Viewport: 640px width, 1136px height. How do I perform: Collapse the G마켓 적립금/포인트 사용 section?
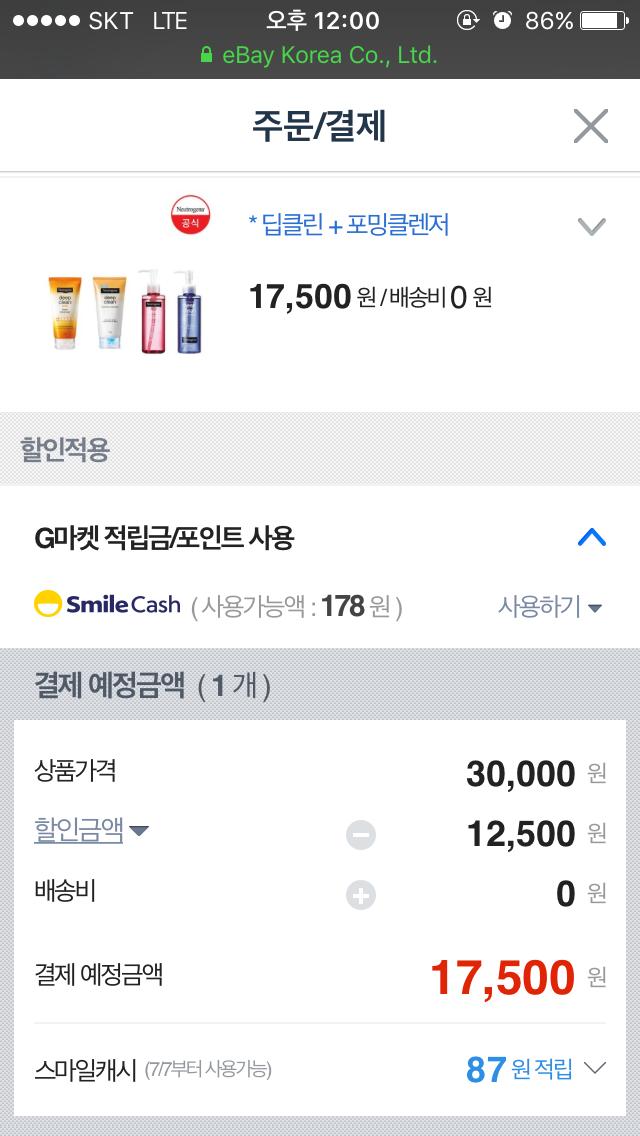[x=591, y=538]
